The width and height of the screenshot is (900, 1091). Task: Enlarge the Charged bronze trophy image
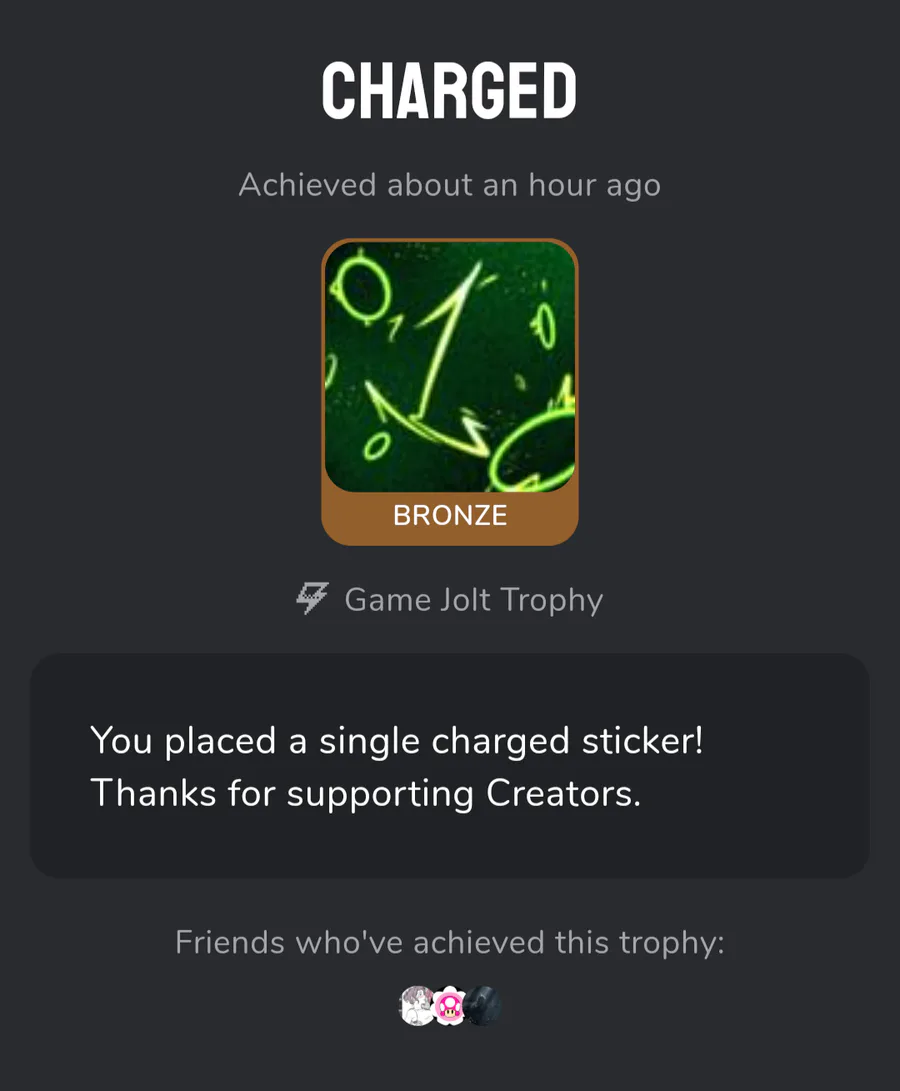[x=450, y=367]
